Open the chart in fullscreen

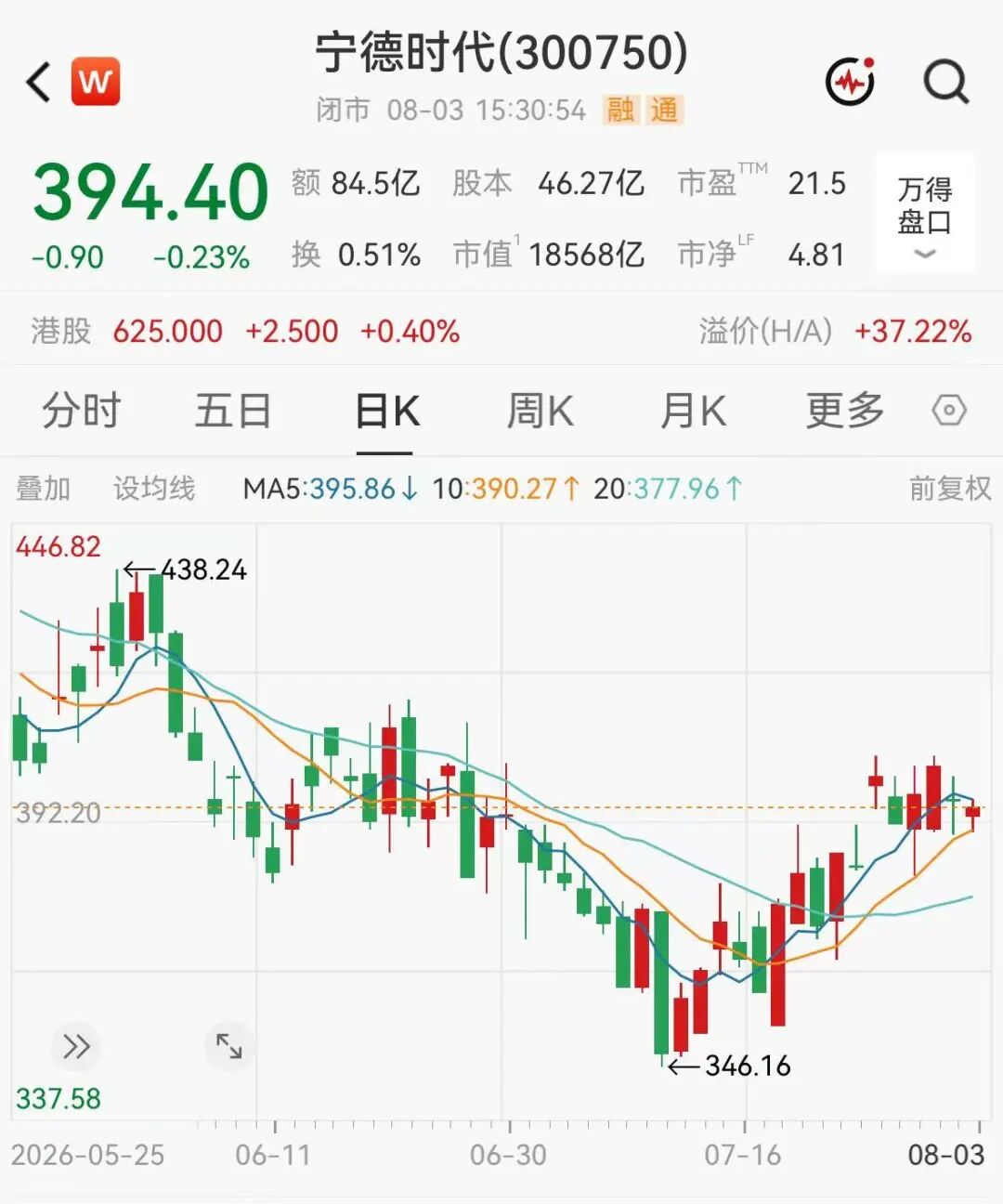[x=229, y=1047]
